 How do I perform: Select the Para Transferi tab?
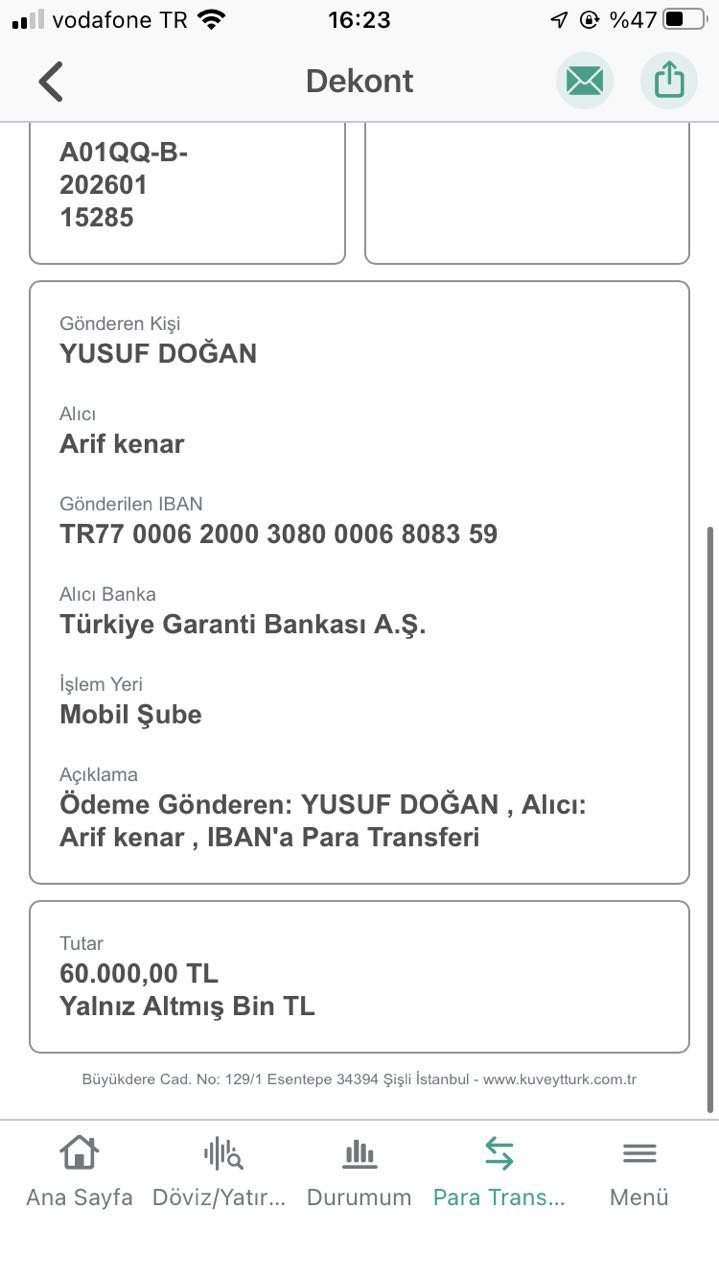tap(499, 1172)
